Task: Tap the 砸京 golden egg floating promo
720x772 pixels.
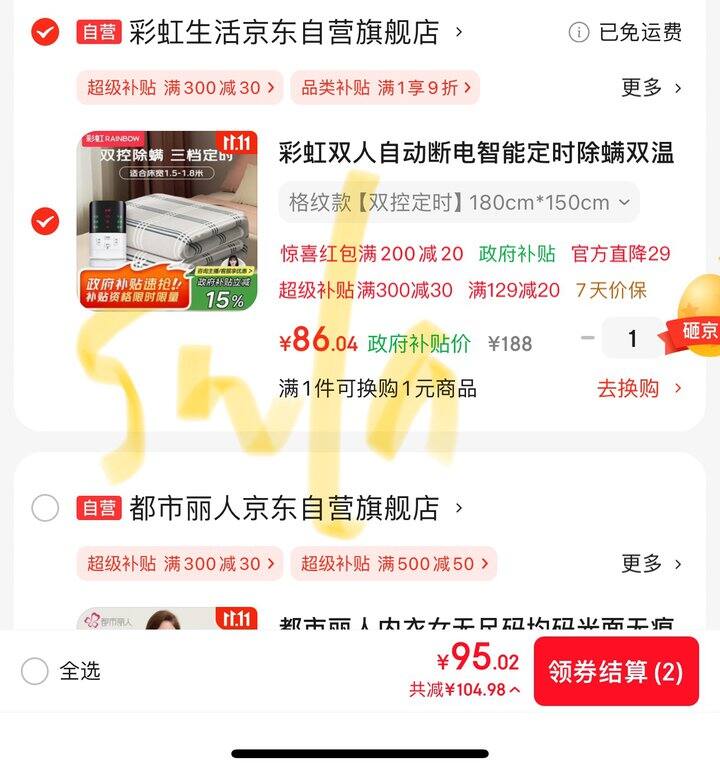Action: (698, 318)
